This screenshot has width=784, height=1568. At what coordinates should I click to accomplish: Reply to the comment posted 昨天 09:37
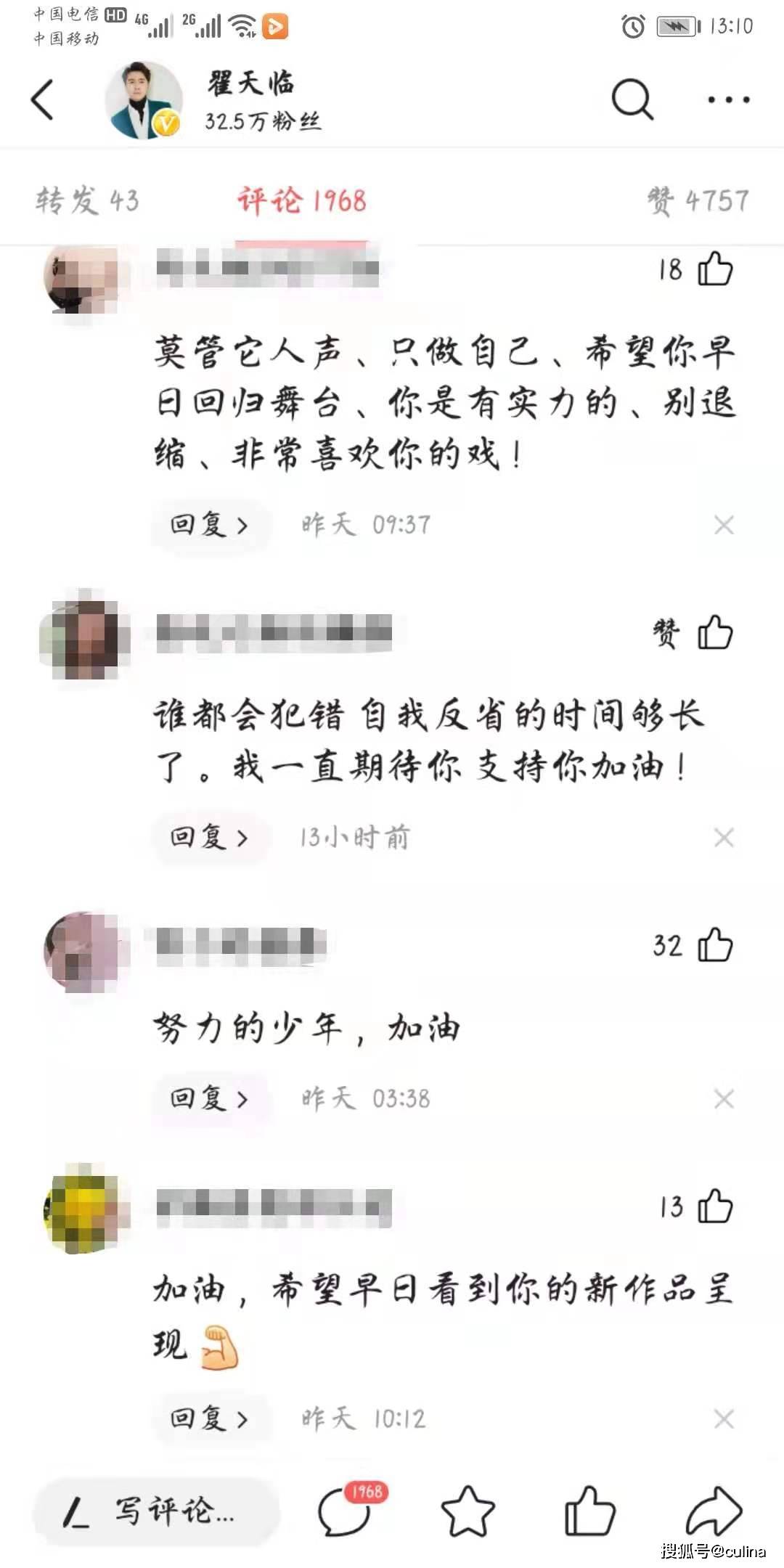pos(209,524)
